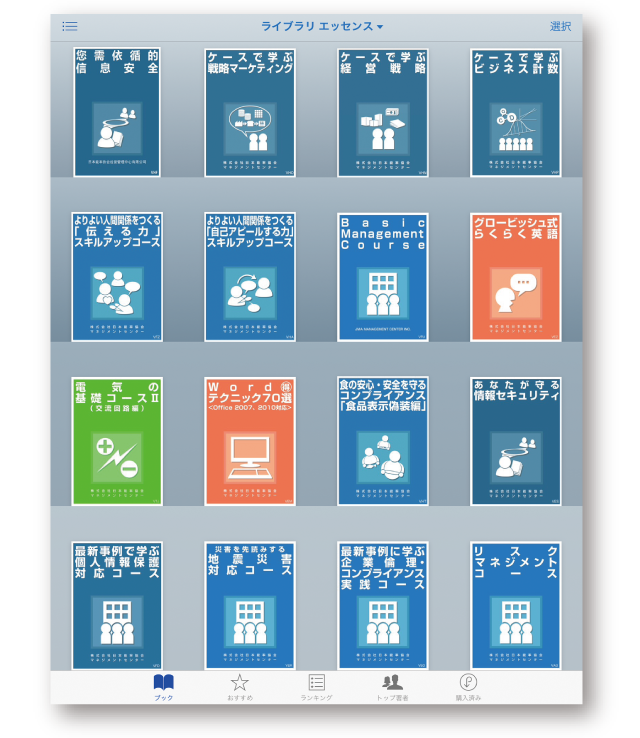Screen dimensions: 640x738
Task: Open the グロービッシュ式らくらく英語 book
Action: point(515,277)
